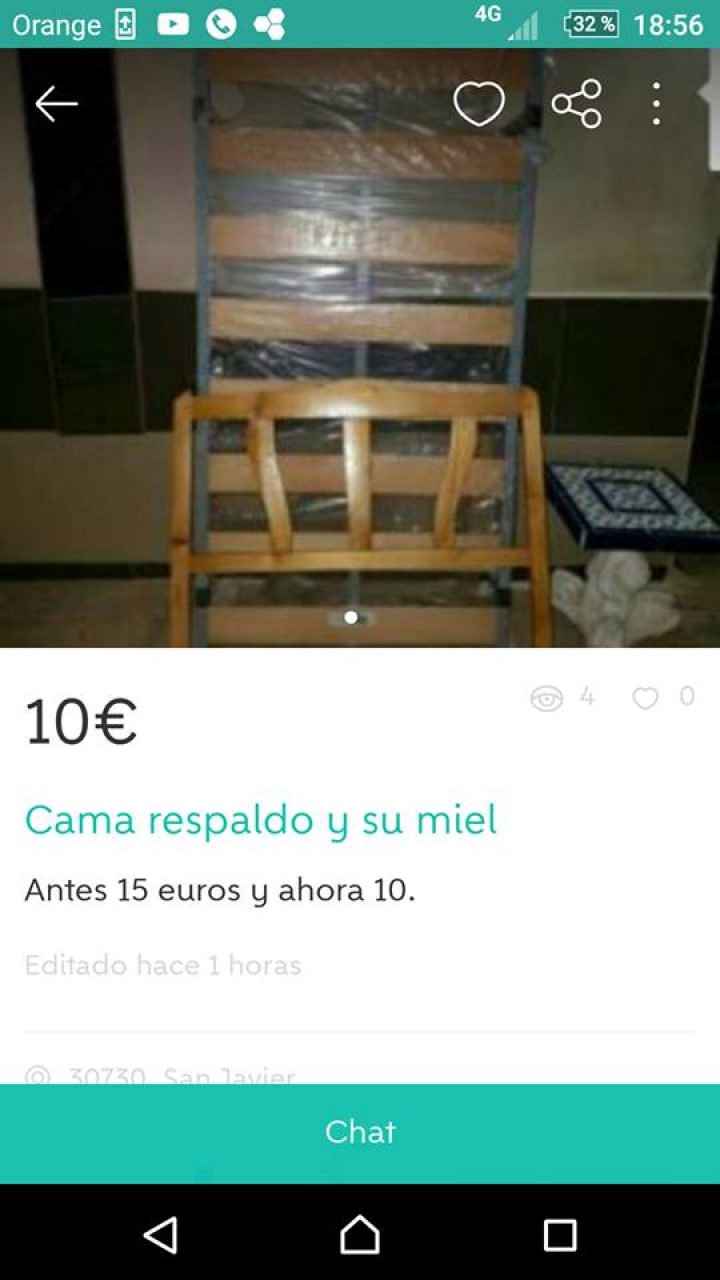Return home with the circle navigation button
The image size is (720, 1280).
pyautogui.click(x=360, y=1237)
